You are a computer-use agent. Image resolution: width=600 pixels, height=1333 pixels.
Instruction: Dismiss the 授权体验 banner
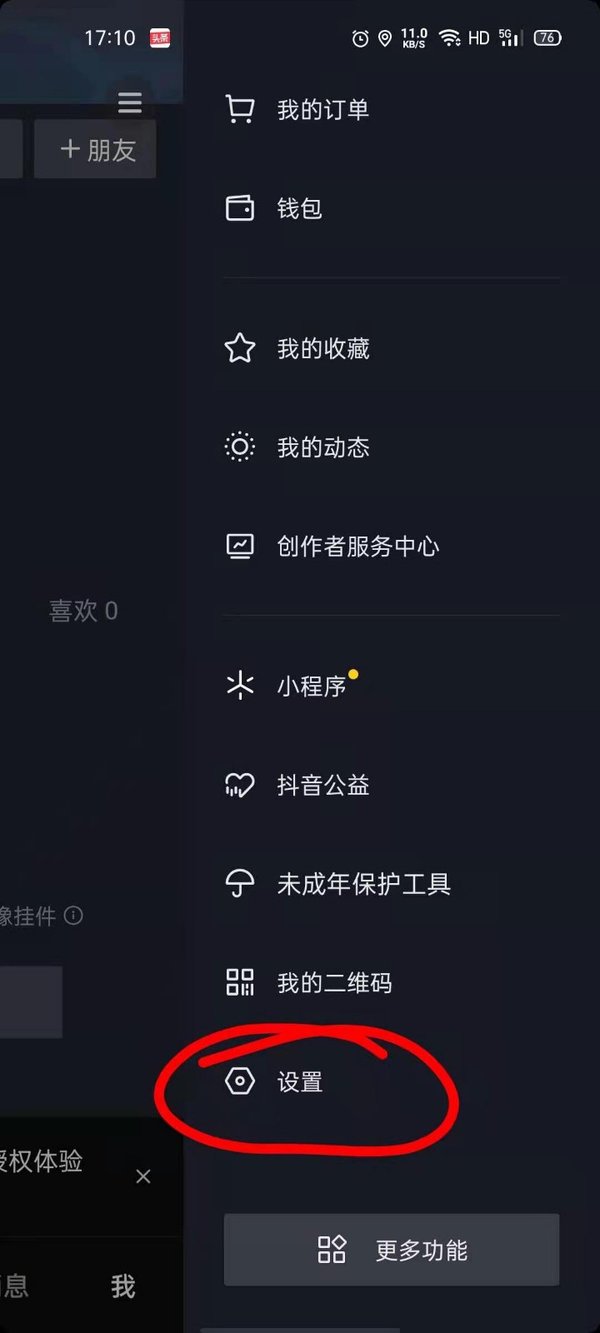pyautogui.click(x=143, y=1176)
